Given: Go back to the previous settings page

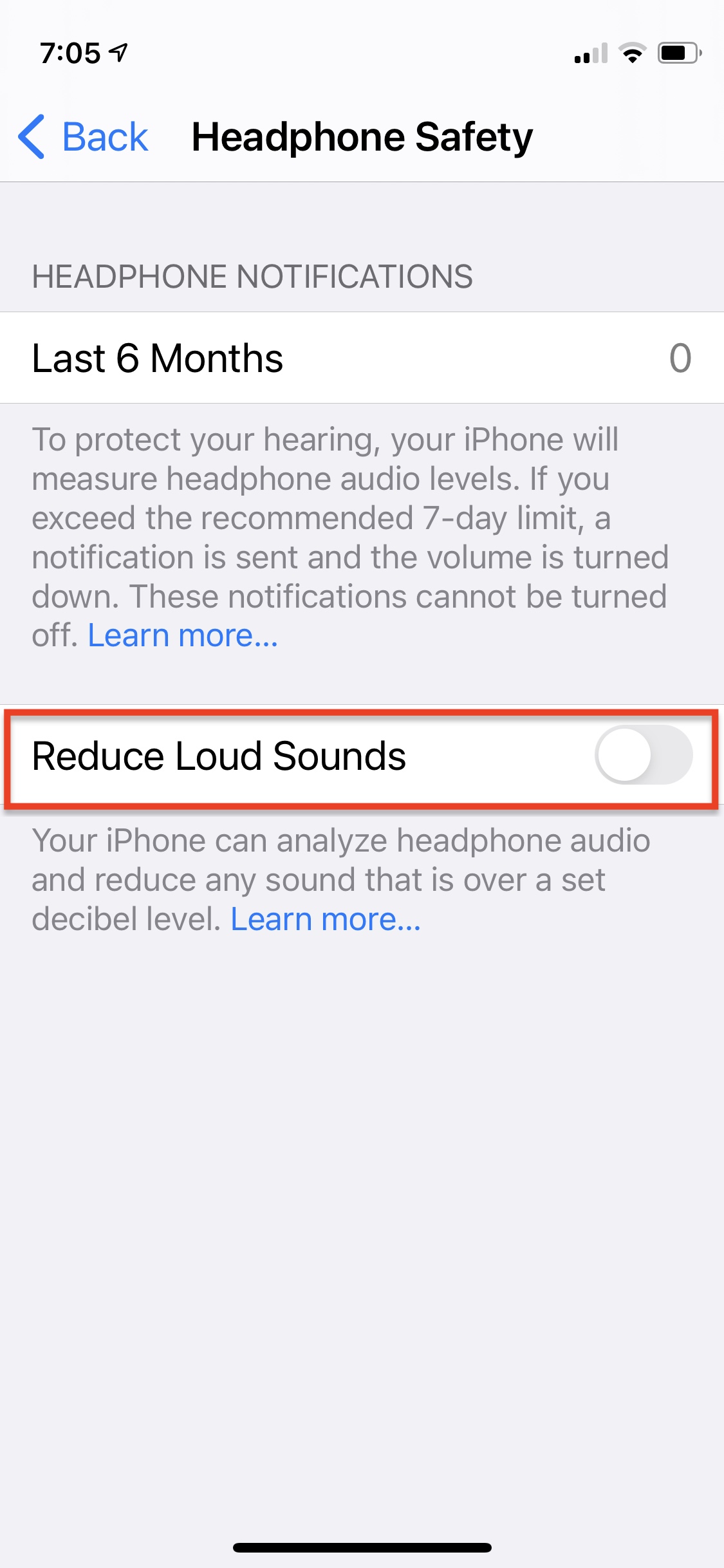Looking at the screenshot, I should click(x=84, y=137).
